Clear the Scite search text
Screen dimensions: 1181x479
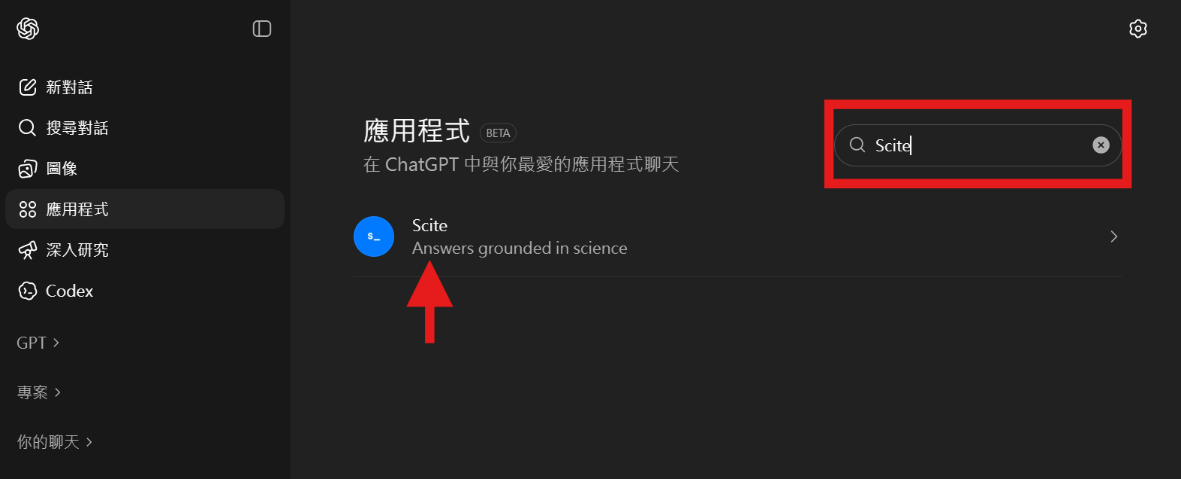pos(1100,145)
